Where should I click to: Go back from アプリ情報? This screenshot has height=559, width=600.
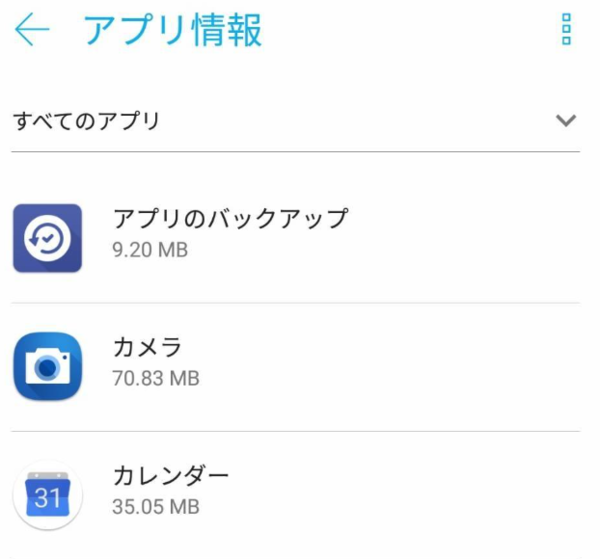(x=32, y=30)
